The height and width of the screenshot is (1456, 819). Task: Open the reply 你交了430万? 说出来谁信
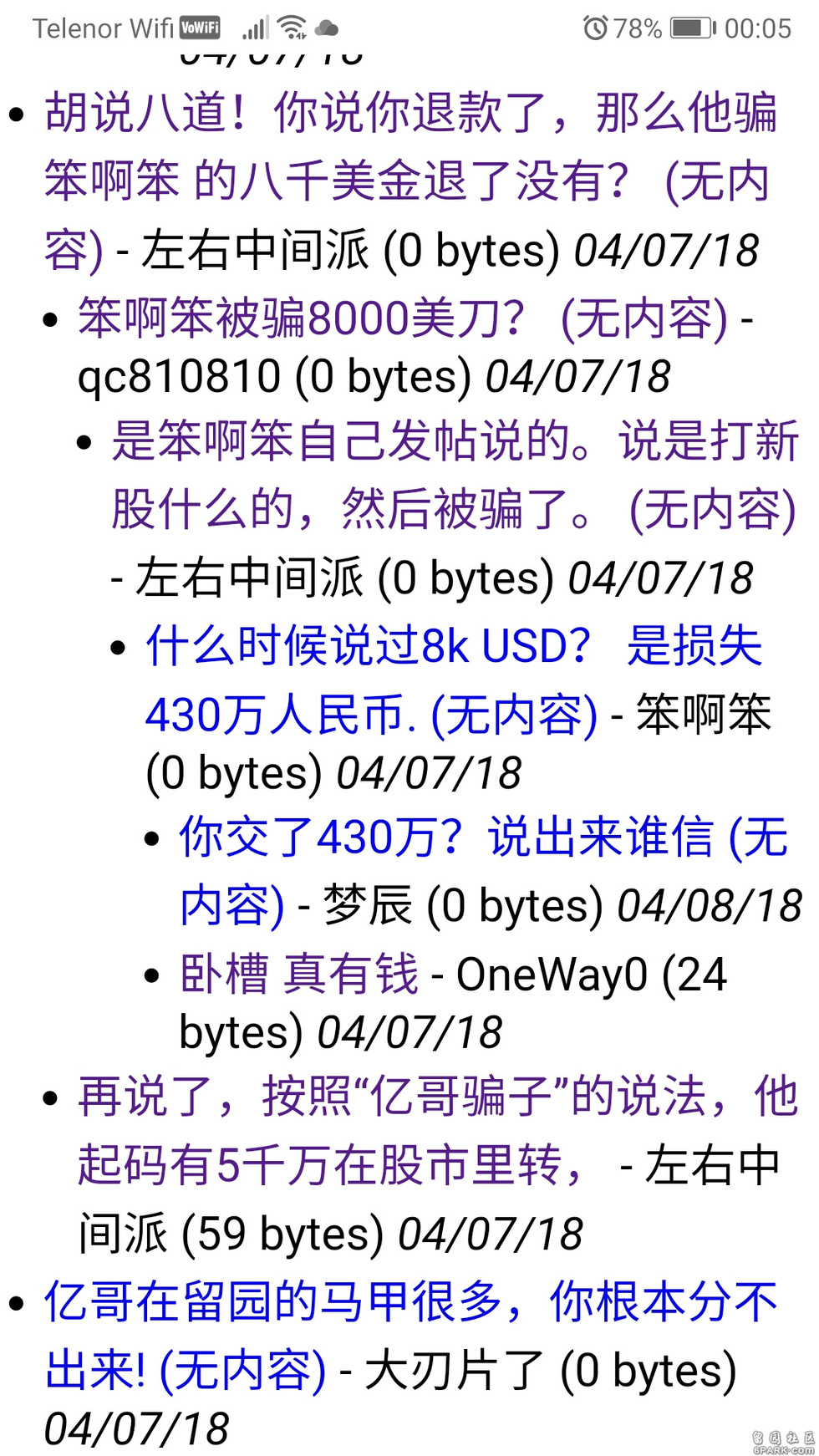click(x=483, y=871)
